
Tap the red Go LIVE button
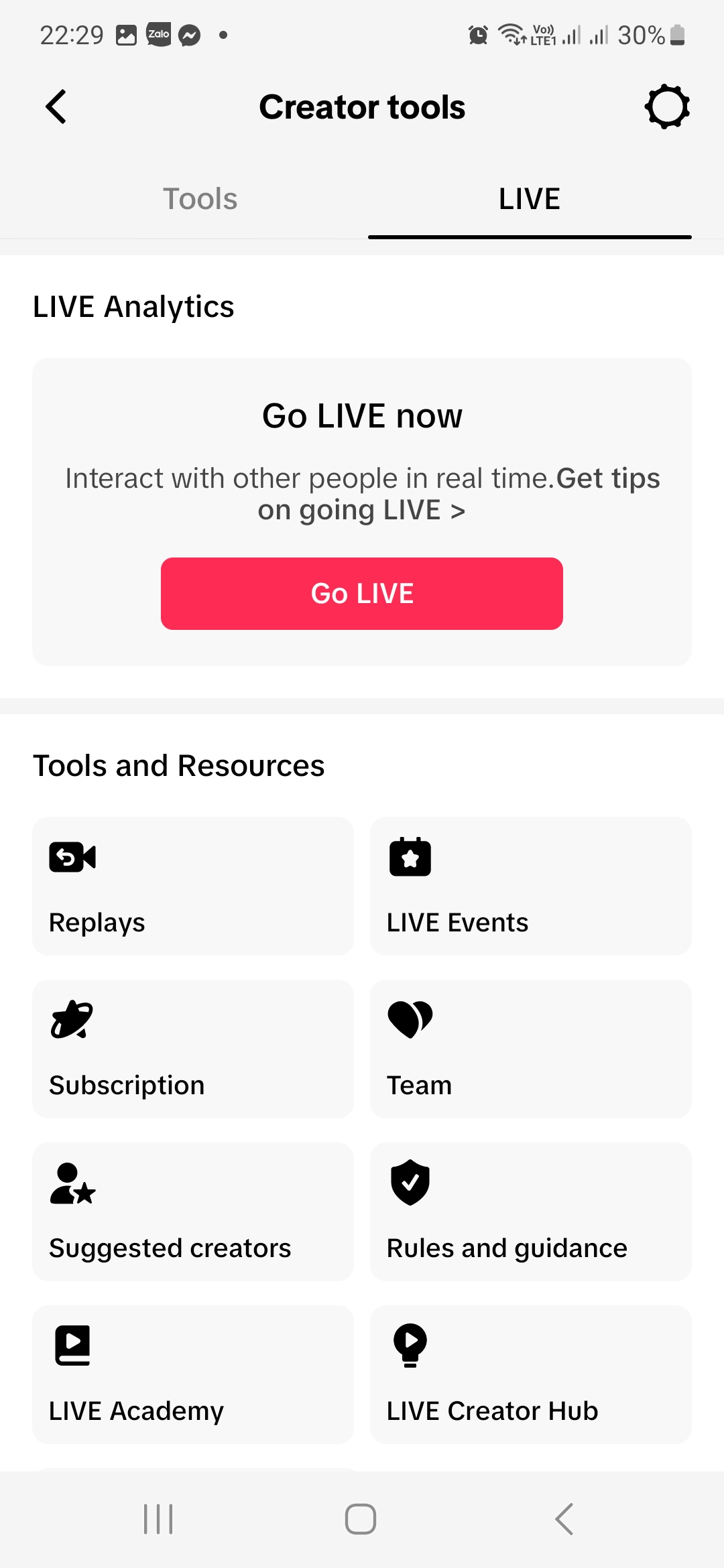point(362,594)
